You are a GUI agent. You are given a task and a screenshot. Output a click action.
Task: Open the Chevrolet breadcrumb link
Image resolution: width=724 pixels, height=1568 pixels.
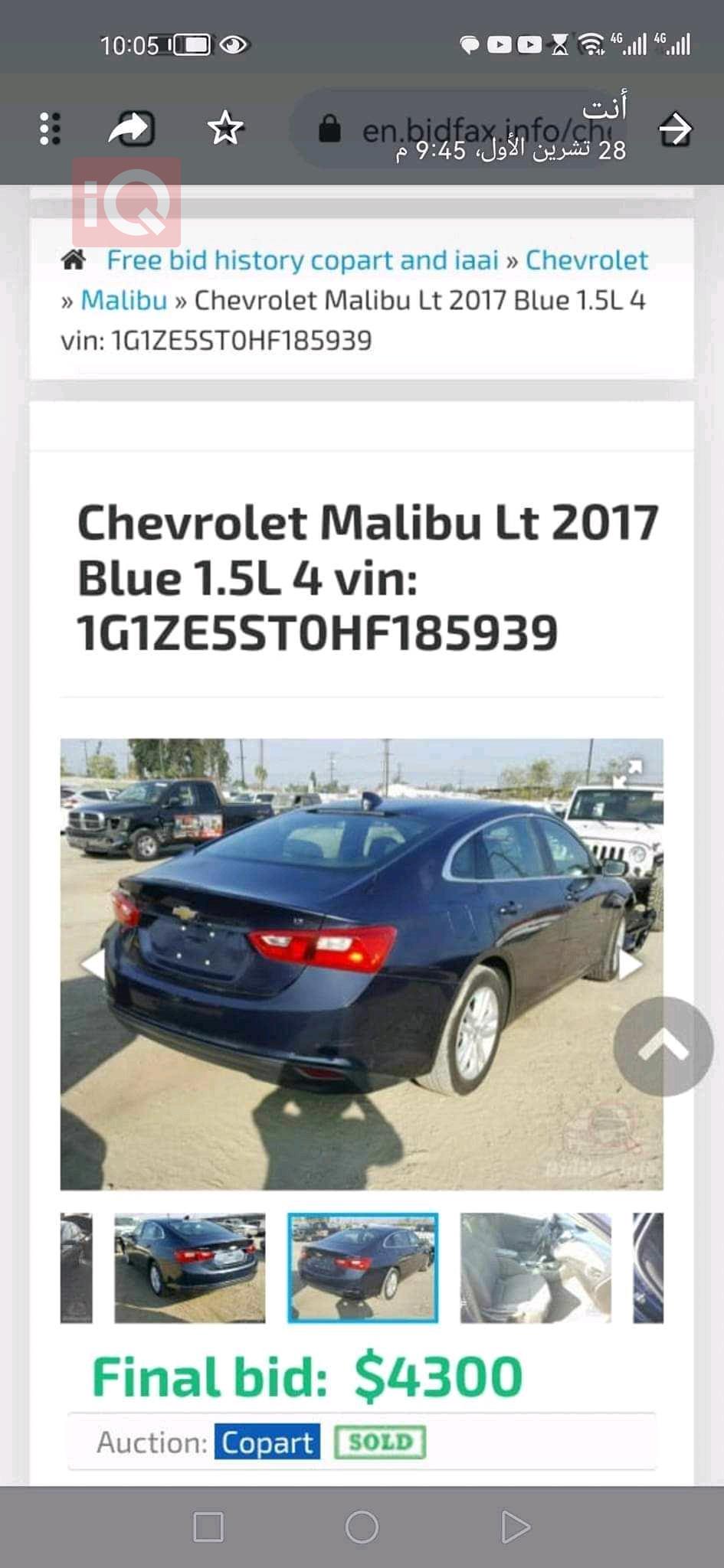(587, 260)
